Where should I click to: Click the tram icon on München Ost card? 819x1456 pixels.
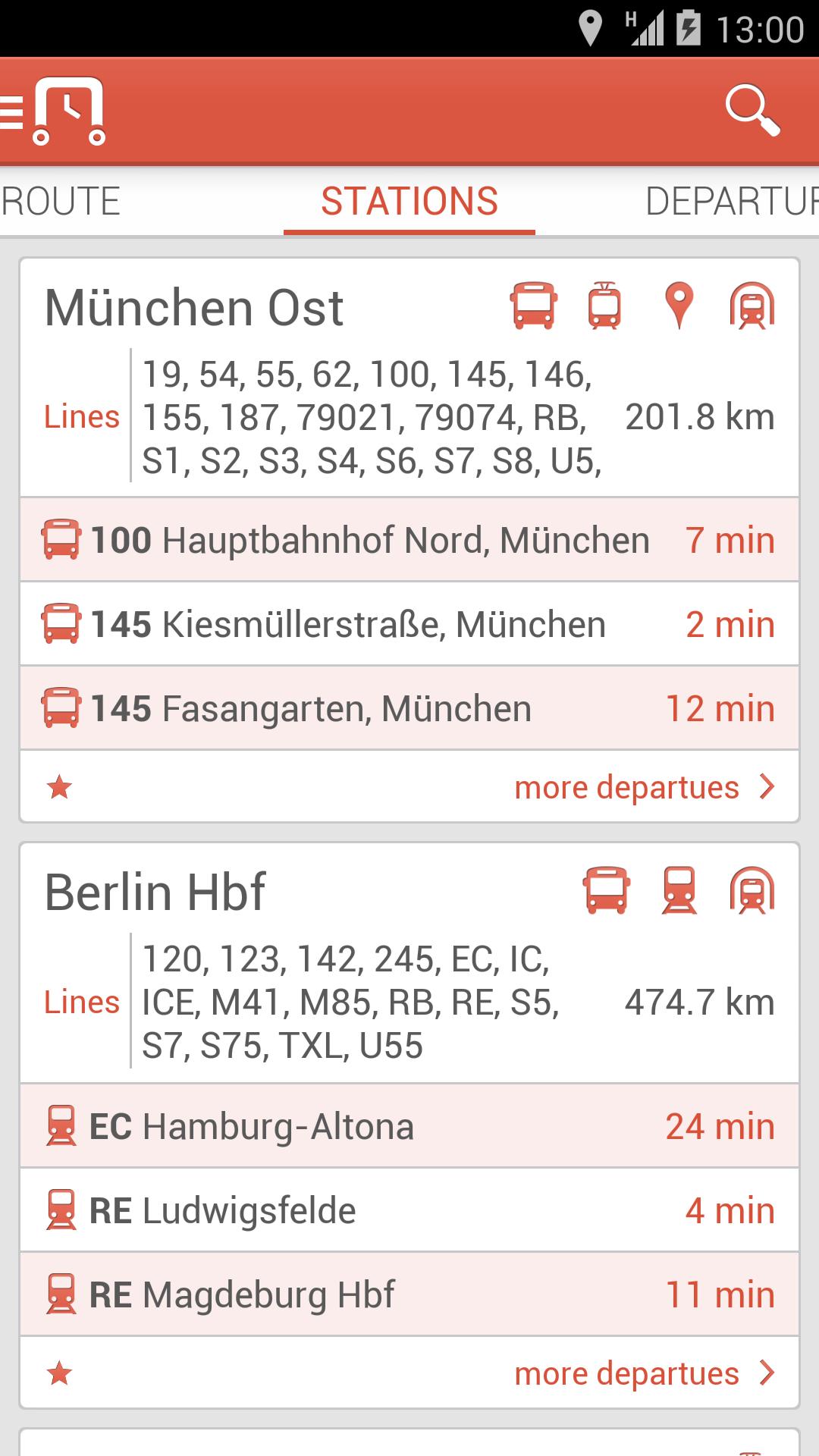click(x=604, y=305)
